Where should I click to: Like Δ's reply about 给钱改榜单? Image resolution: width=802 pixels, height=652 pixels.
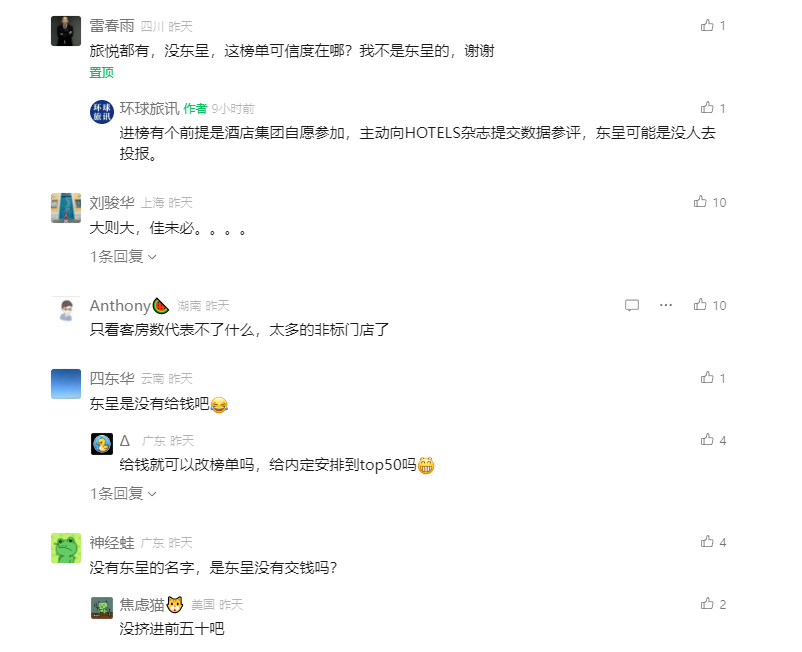click(707, 440)
